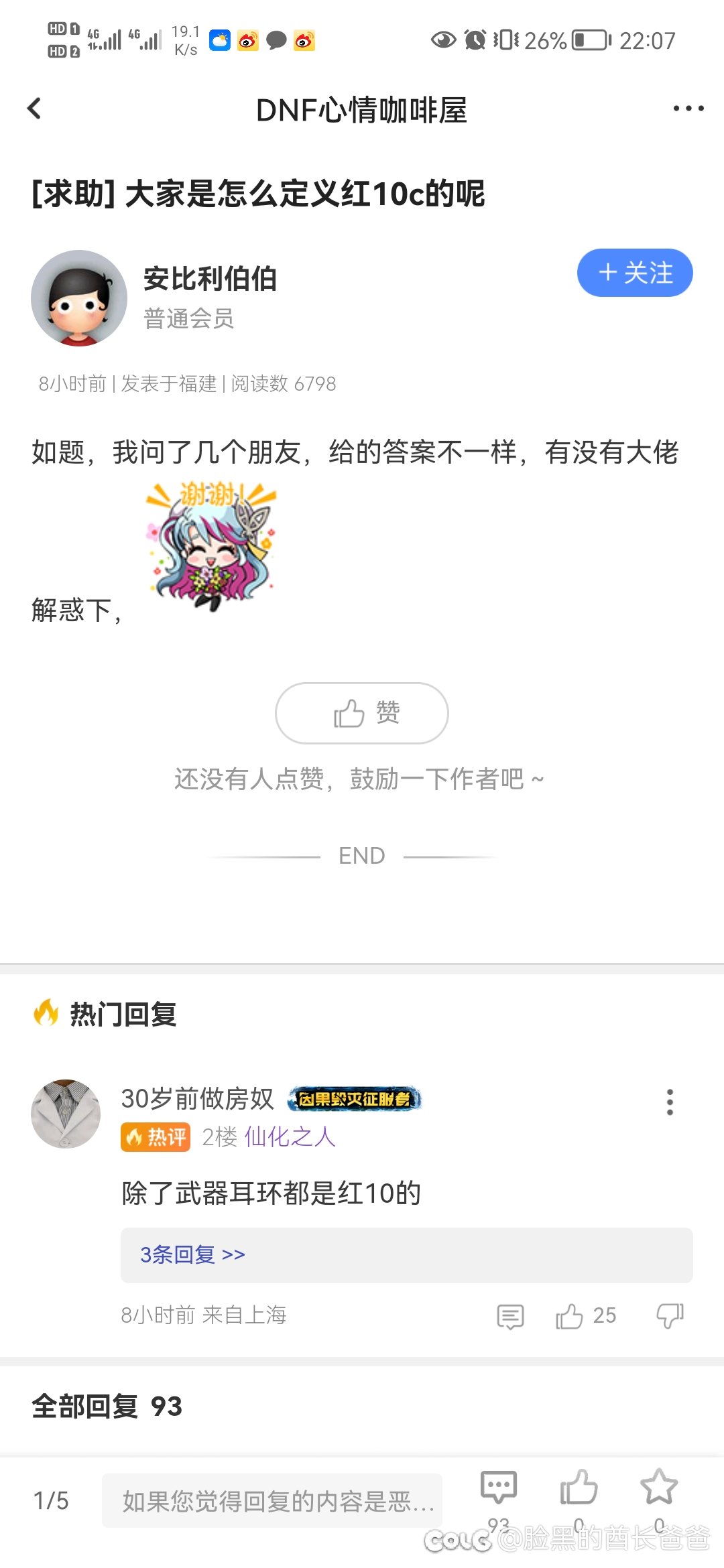
Task: Like the thread from the bottom bar
Action: coord(579,1489)
